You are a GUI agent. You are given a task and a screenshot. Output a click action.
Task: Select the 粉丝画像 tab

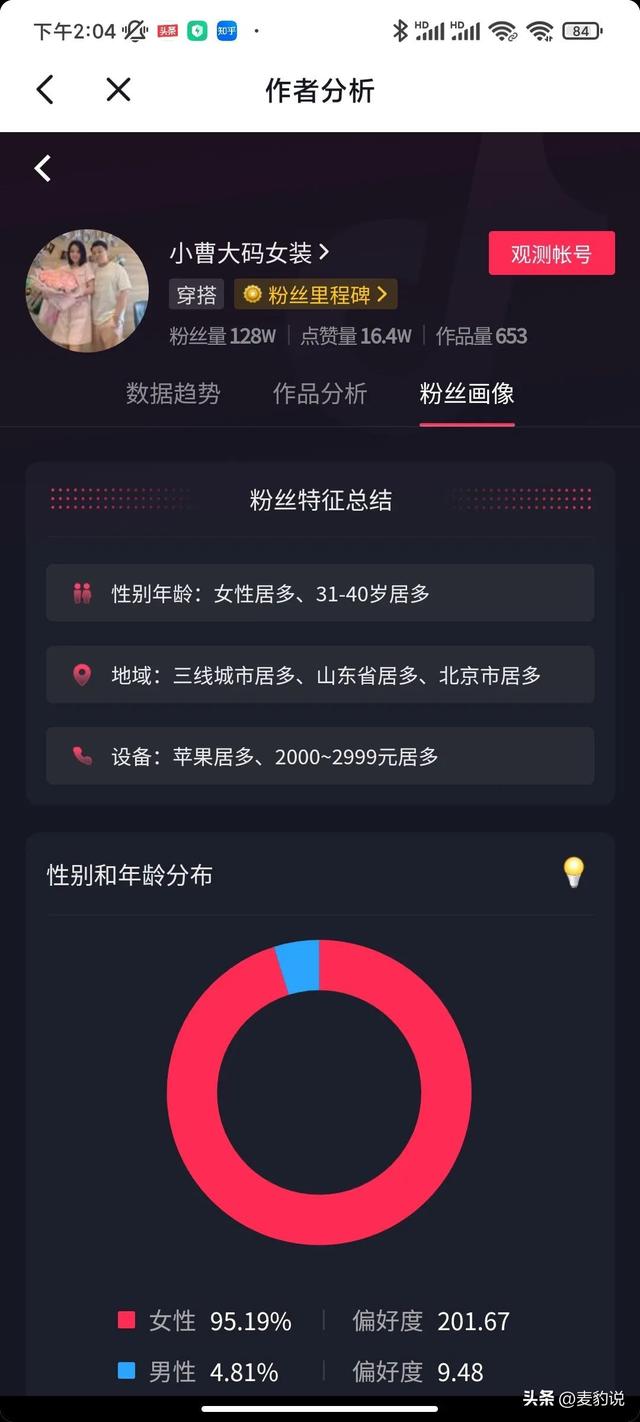[x=467, y=393]
